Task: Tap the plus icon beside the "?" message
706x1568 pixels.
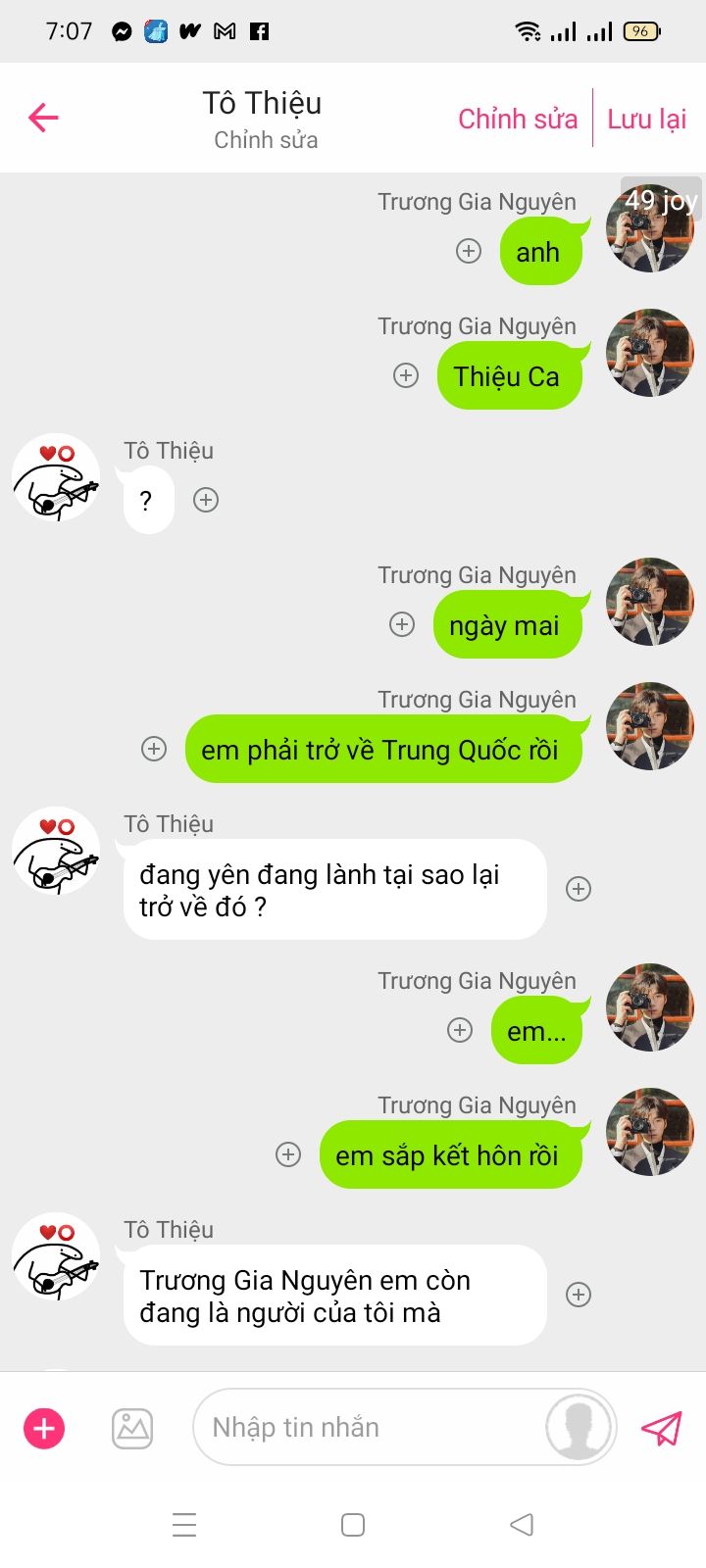Action: point(206,500)
